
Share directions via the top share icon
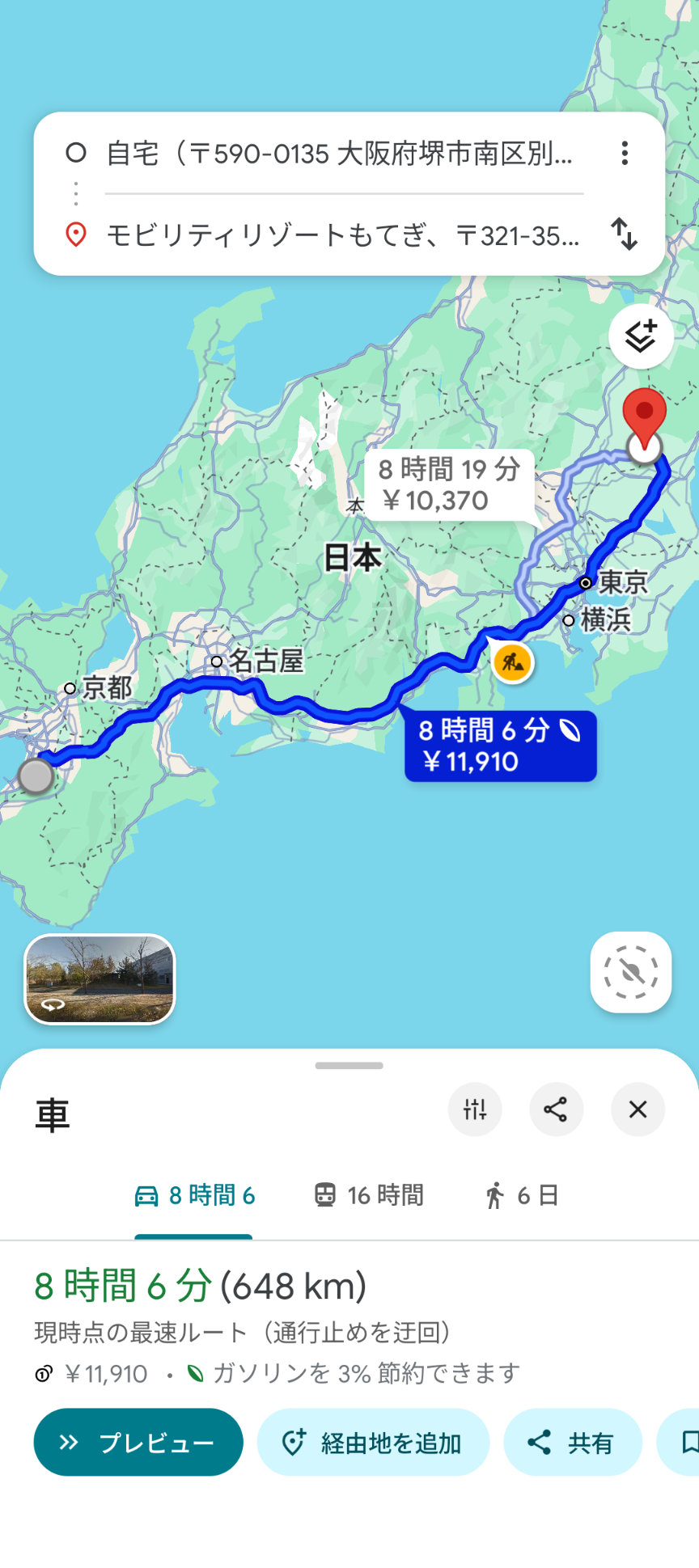point(556,1109)
